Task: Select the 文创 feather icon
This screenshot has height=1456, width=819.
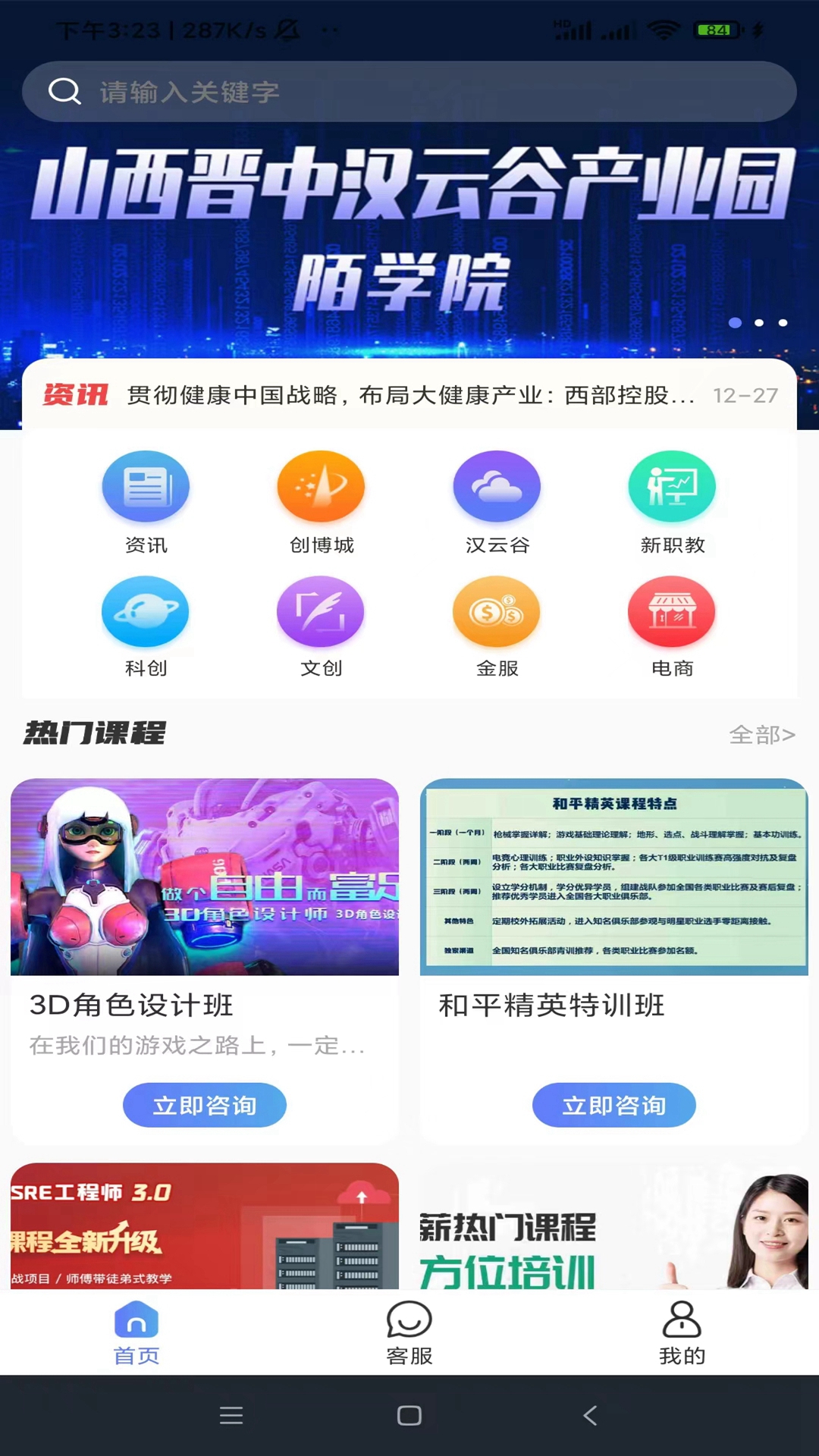Action: click(321, 610)
